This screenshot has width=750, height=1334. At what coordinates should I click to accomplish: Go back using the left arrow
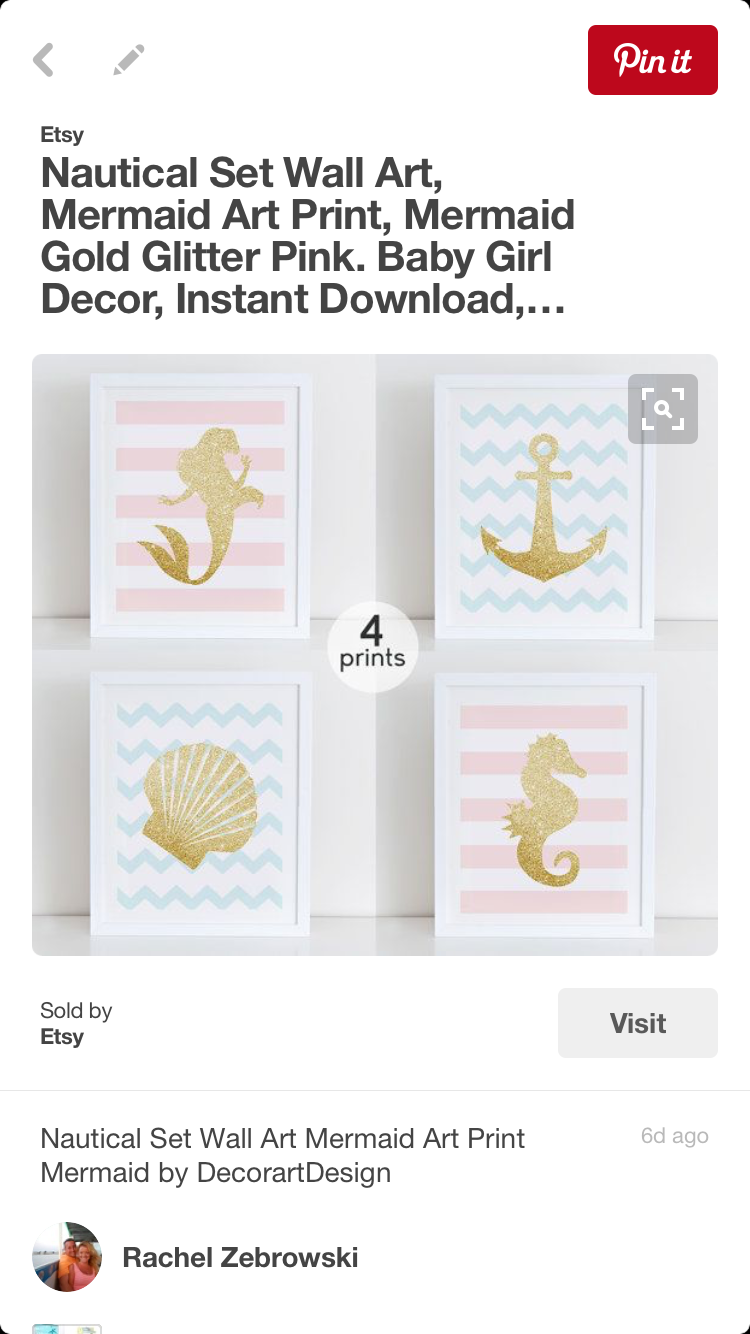click(x=44, y=60)
